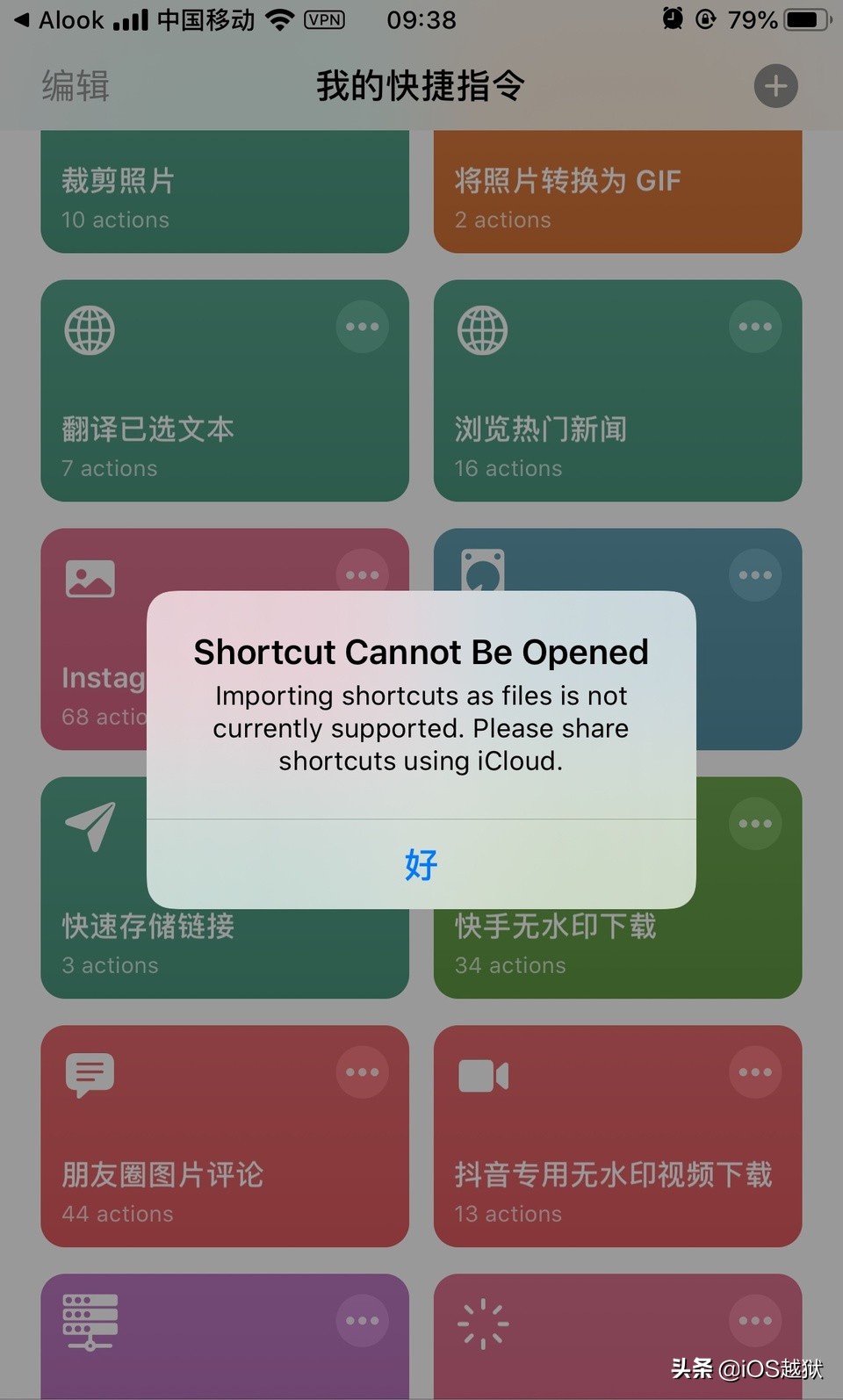
Task: Tap the 我的快捷指令 title
Action: tap(421, 85)
